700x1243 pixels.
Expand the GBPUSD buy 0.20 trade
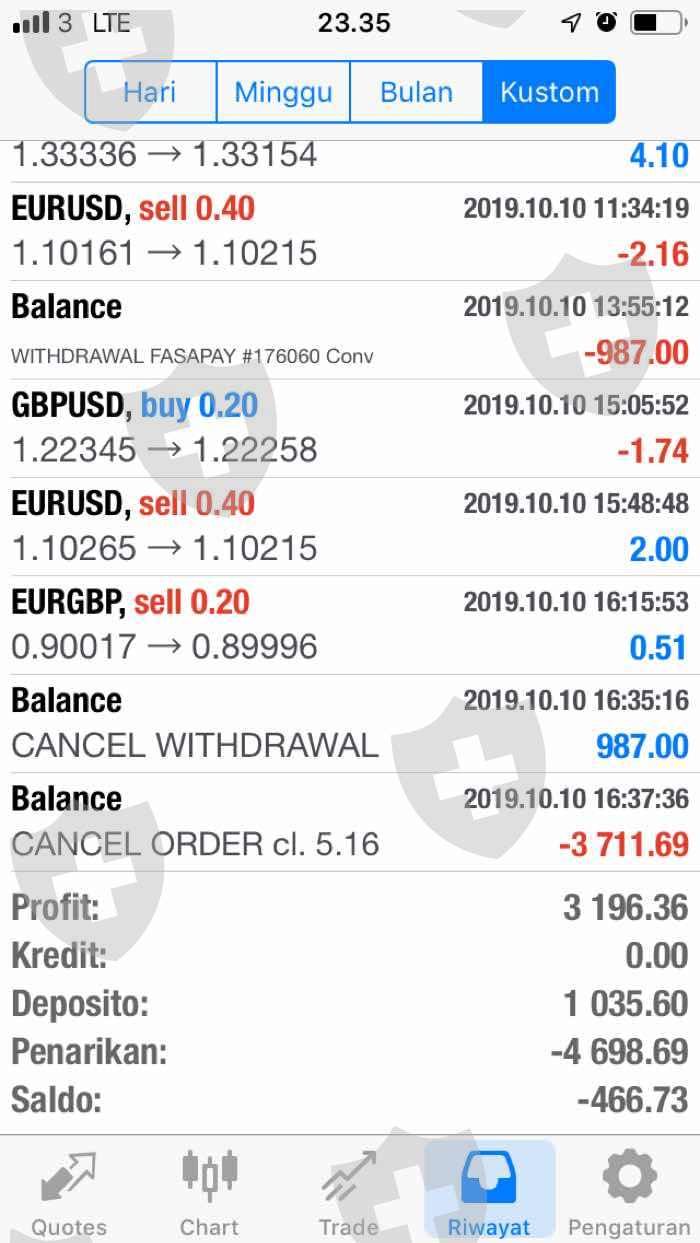coord(350,428)
